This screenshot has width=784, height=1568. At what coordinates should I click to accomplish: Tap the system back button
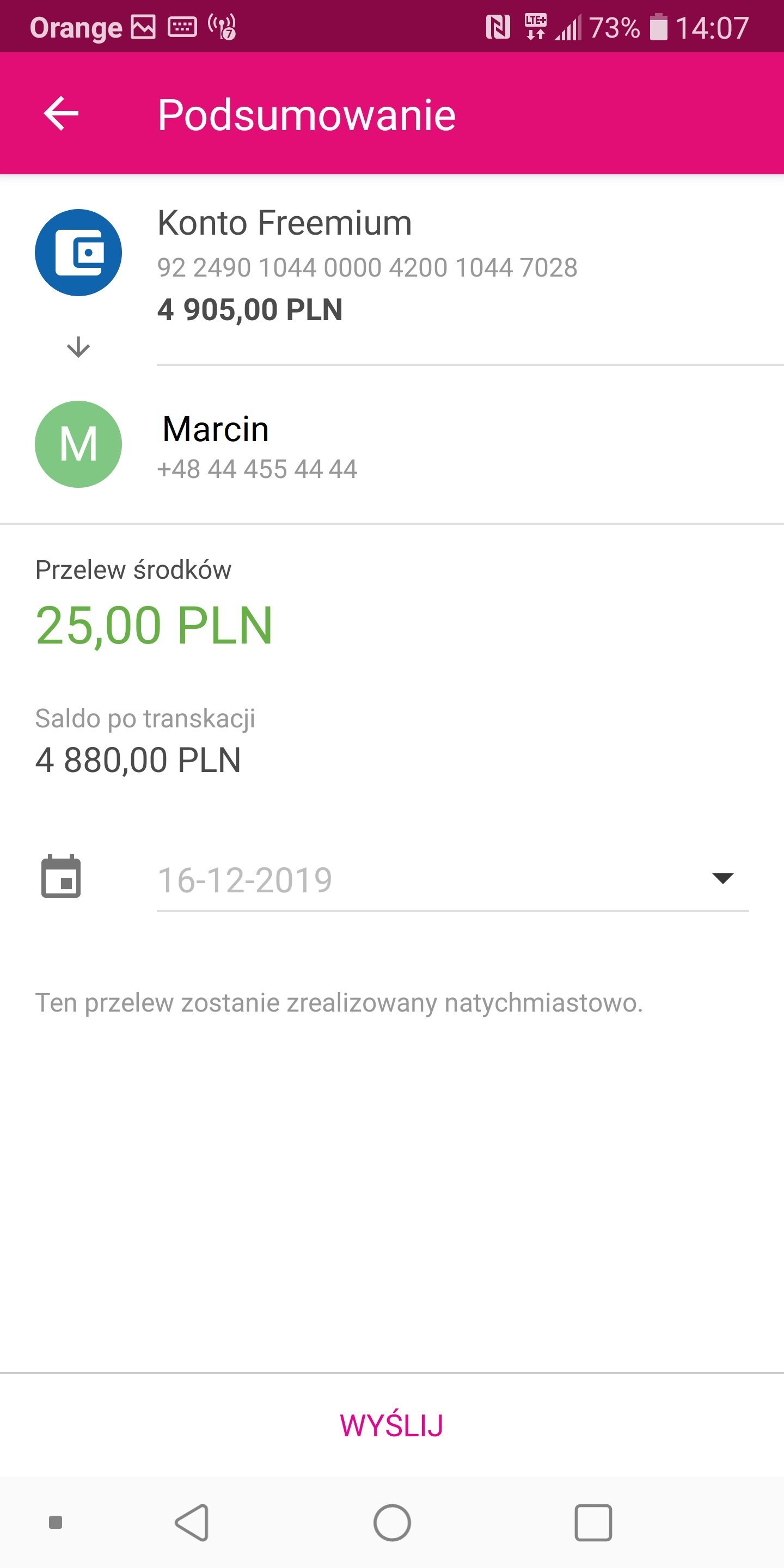[x=192, y=1522]
